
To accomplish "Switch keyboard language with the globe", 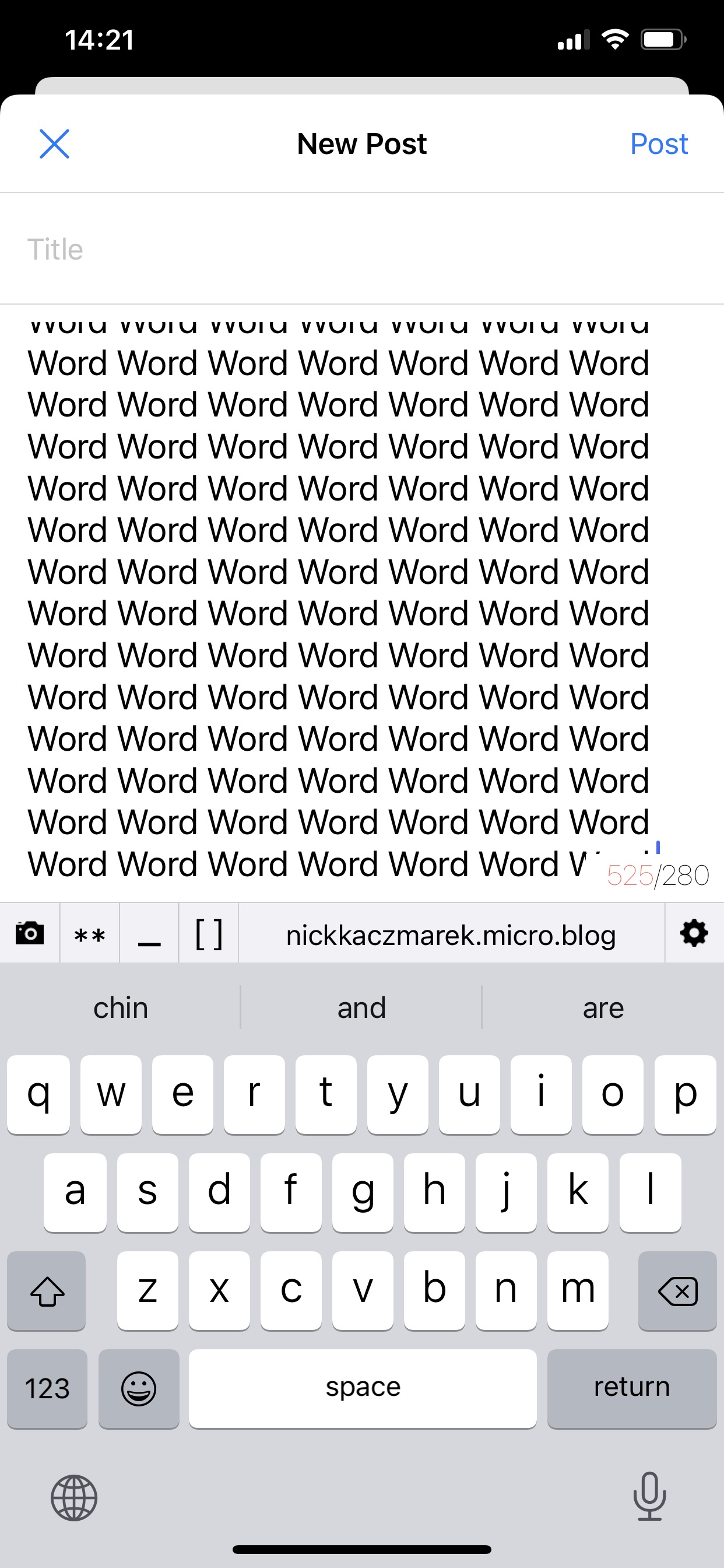I will coord(73,1497).
